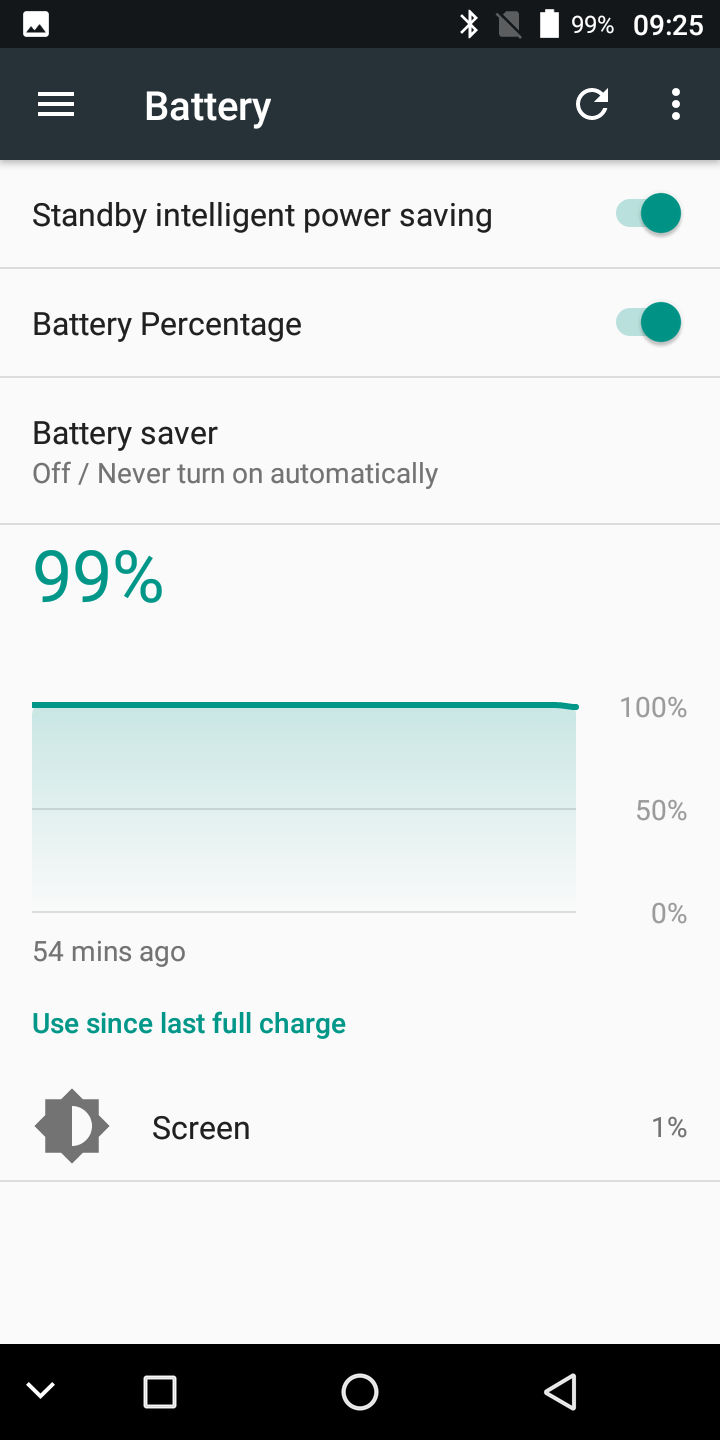Hide the navigation bar with the chevron
The height and width of the screenshot is (1440, 720).
pyautogui.click(x=40, y=1390)
